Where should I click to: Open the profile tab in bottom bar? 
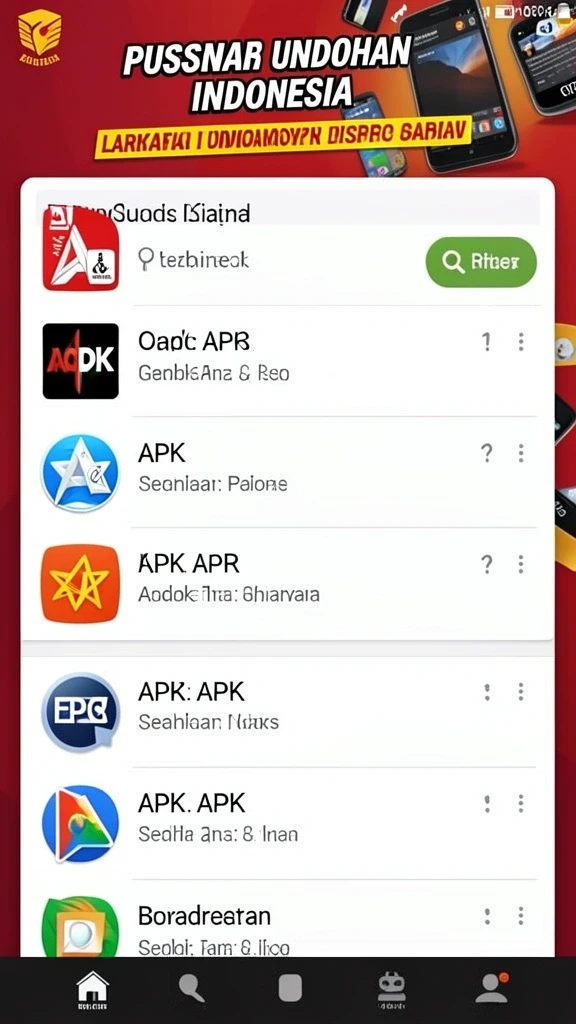[492, 987]
